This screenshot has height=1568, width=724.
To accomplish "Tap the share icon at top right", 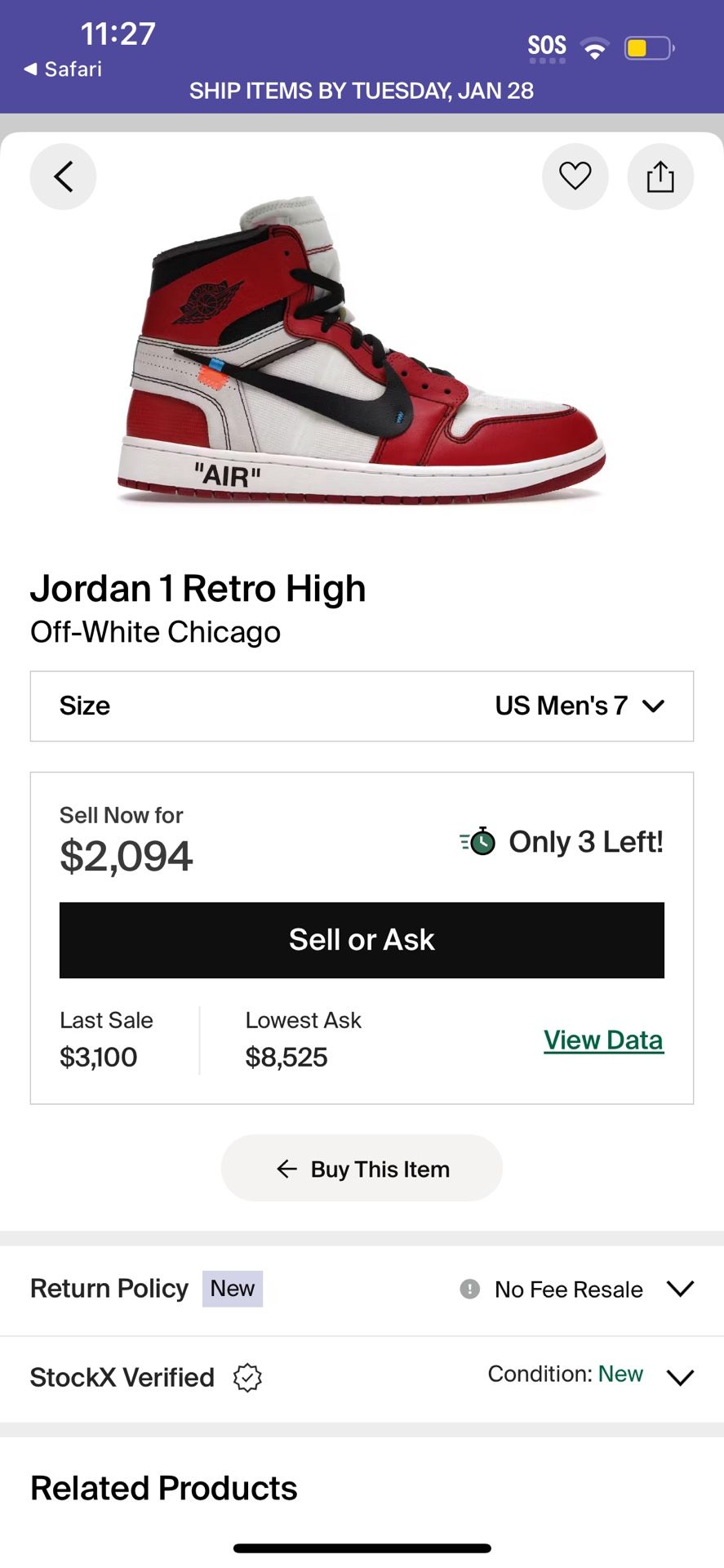I will coord(660,176).
